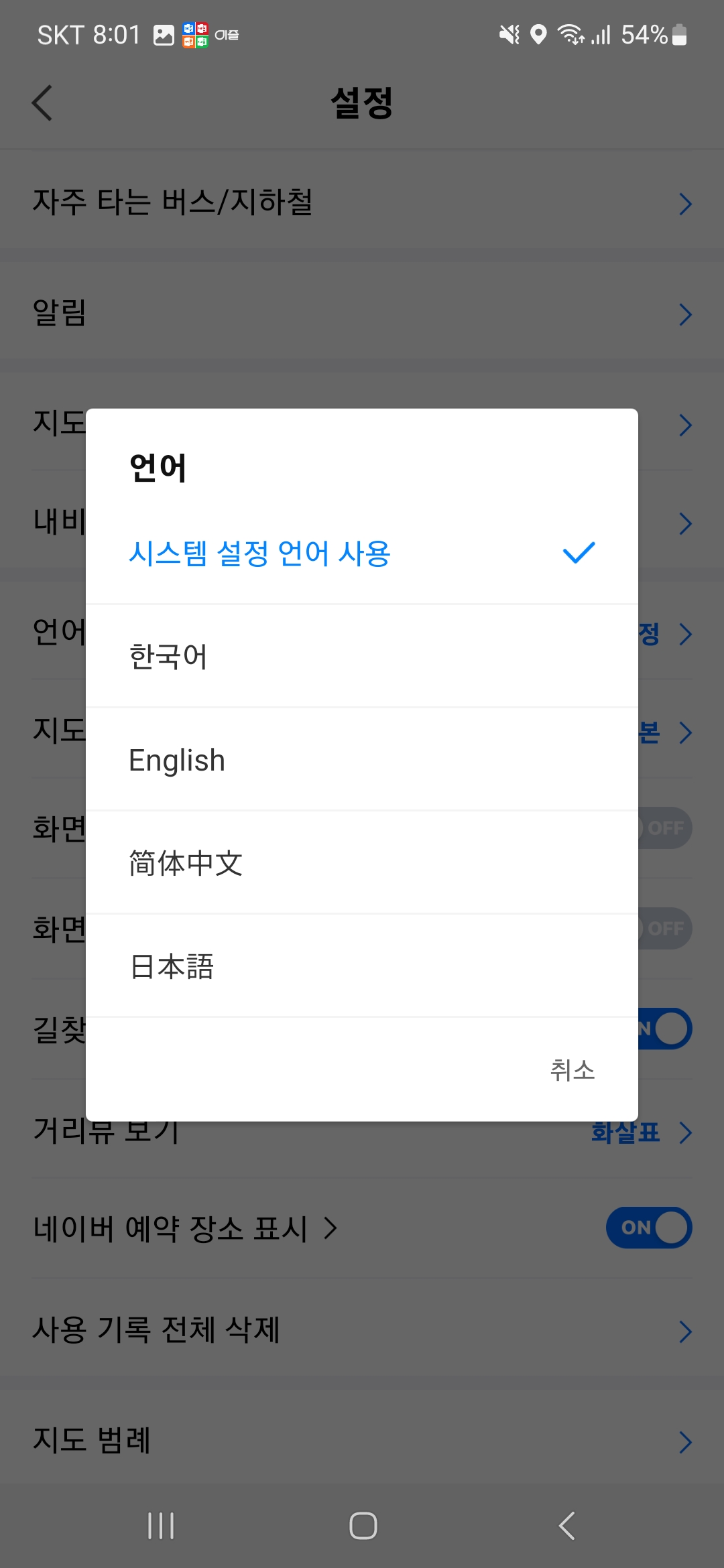Select 日本語 language option

(x=362, y=966)
